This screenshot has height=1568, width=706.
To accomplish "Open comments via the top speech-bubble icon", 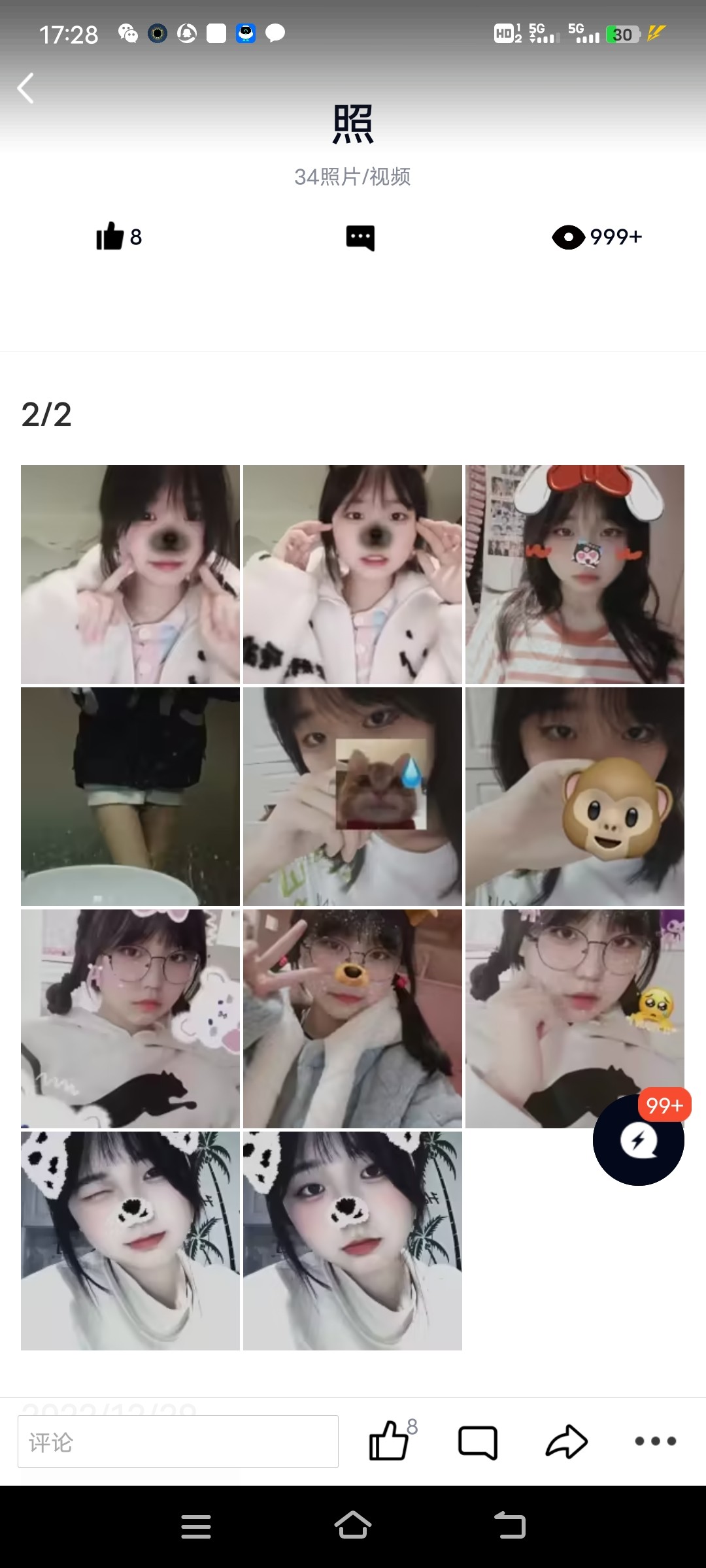I will (360, 238).
